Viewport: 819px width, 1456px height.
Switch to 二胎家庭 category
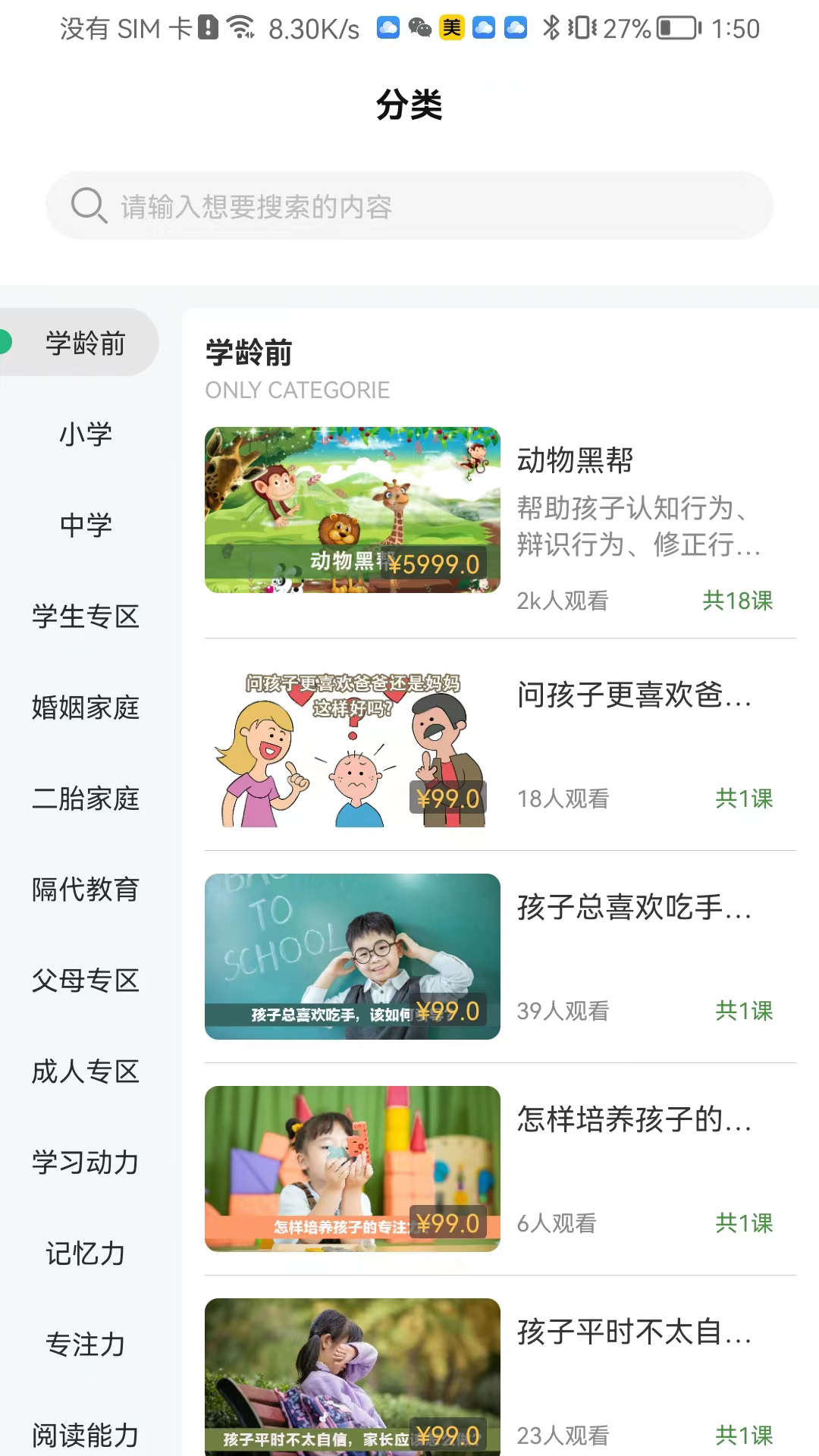click(x=86, y=799)
